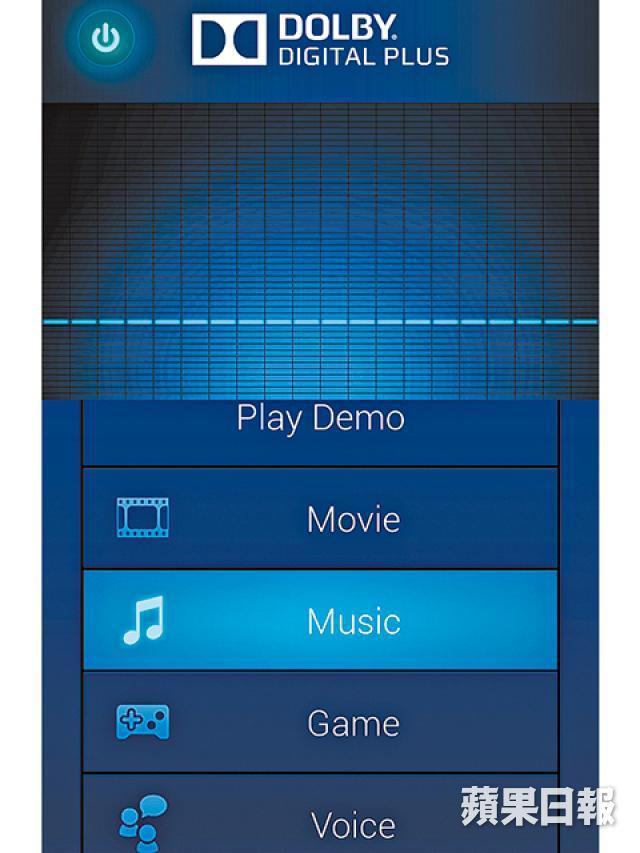Start the Play Demo option
Image resolution: width=640 pixels, height=853 pixels.
[x=320, y=420]
